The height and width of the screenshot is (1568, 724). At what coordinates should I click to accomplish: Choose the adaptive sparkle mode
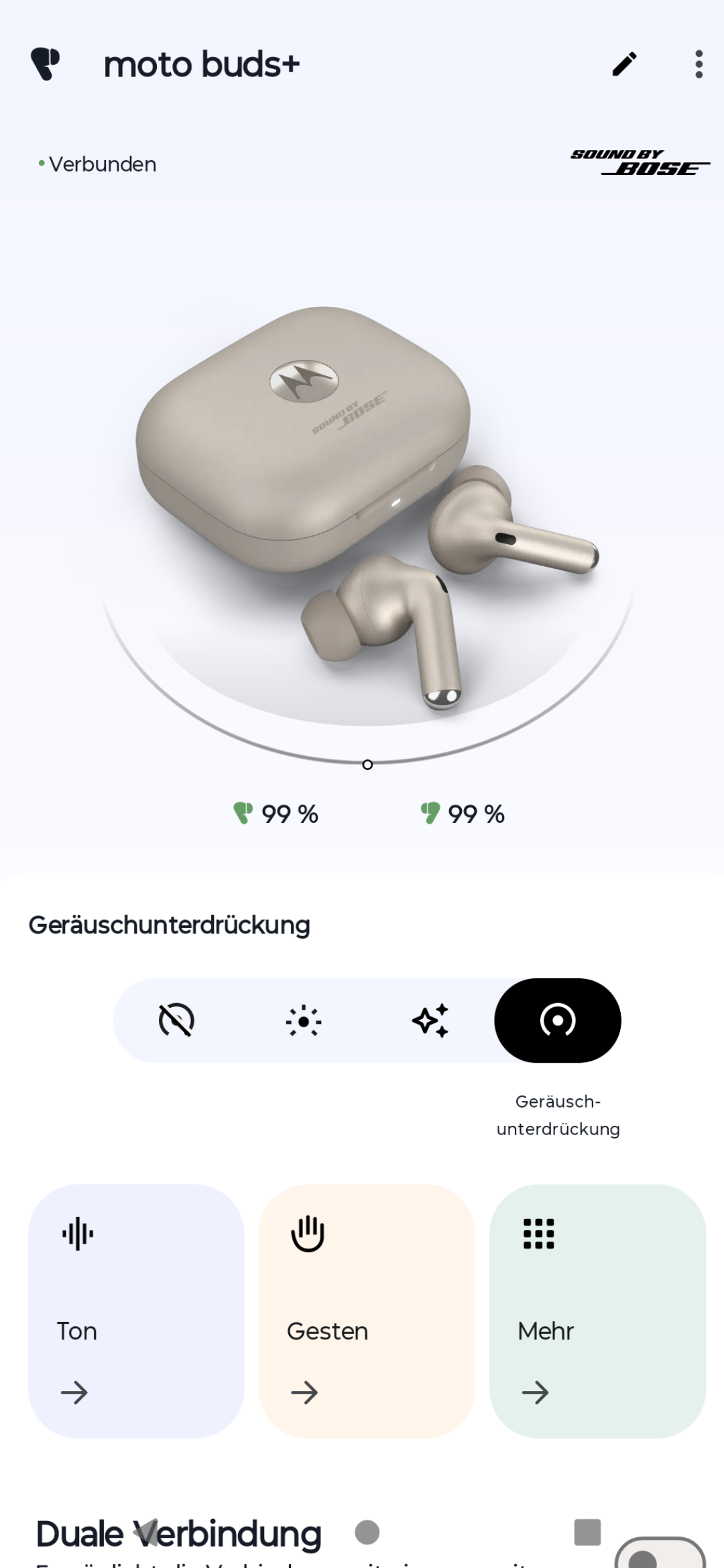point(430,1020)
